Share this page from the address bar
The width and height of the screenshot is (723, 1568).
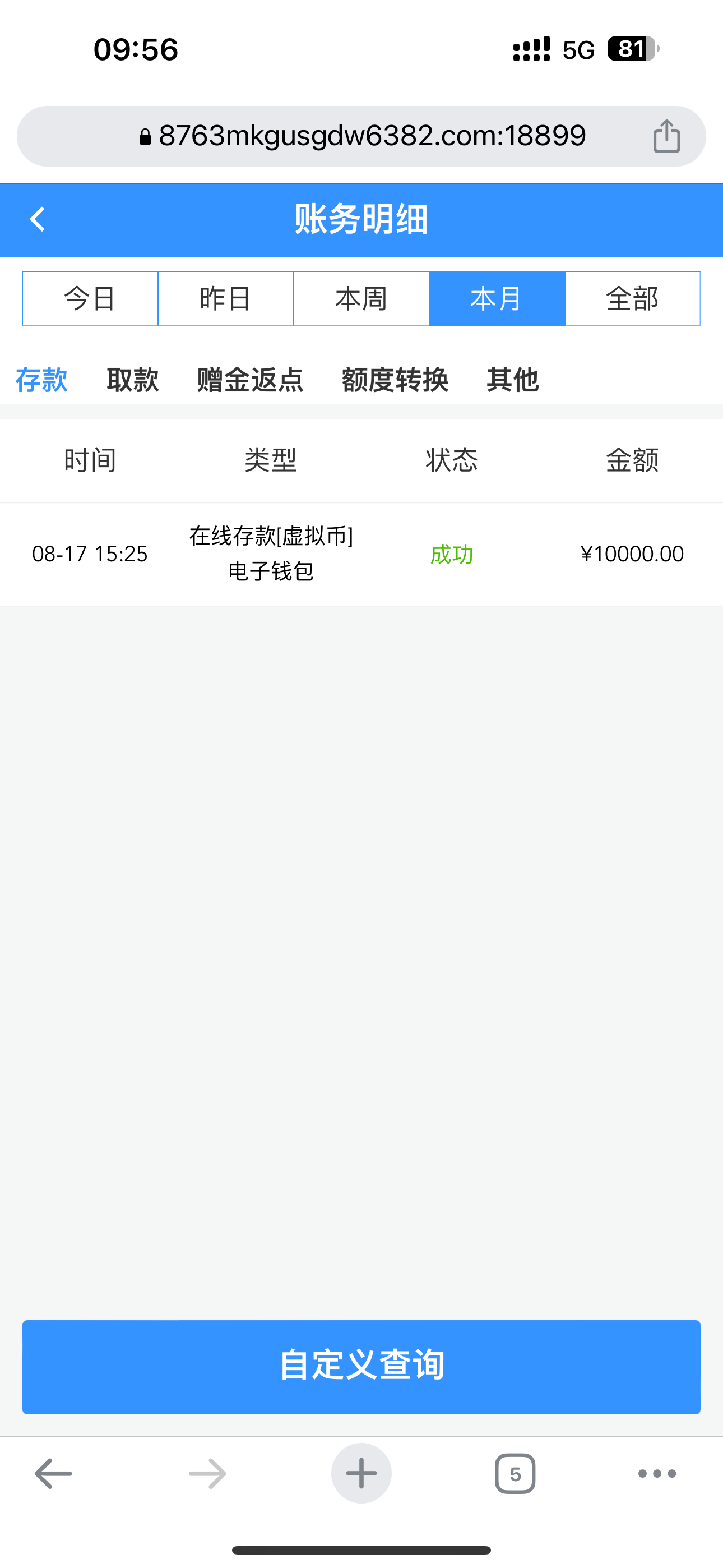click(666, 136)
